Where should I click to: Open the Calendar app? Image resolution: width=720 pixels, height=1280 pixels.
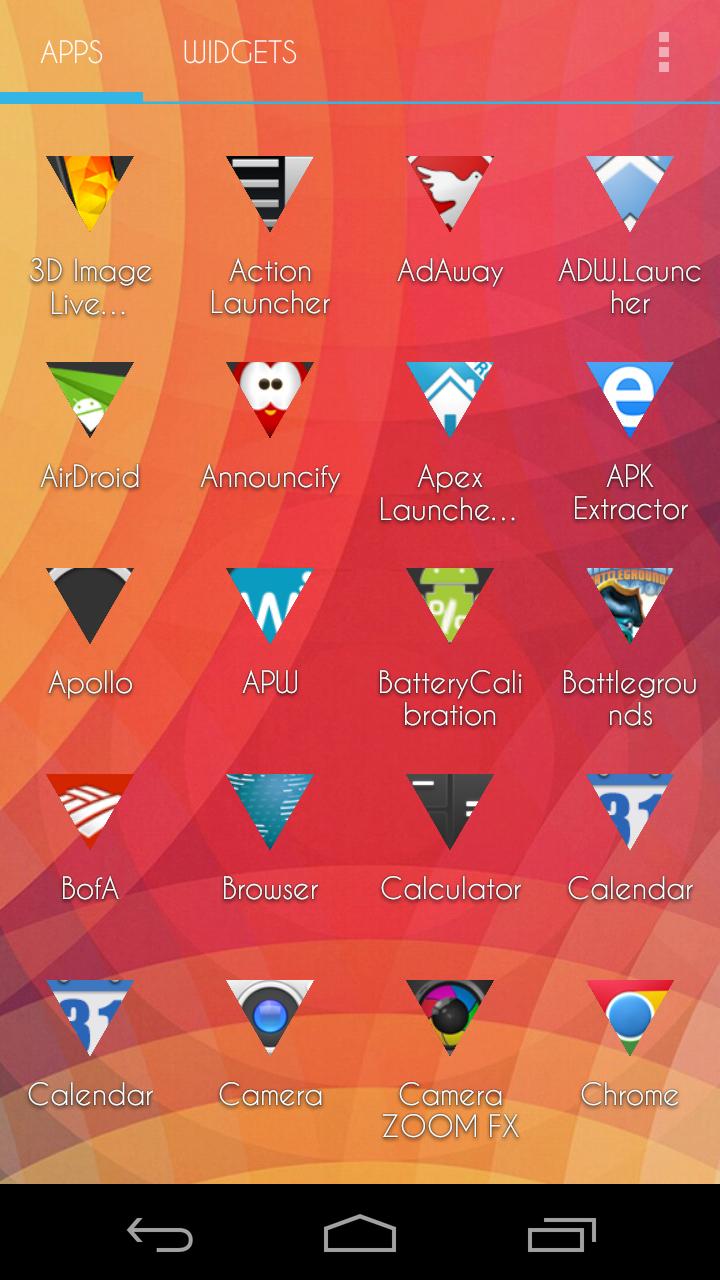pyautogui.click(x=630, y=812)
